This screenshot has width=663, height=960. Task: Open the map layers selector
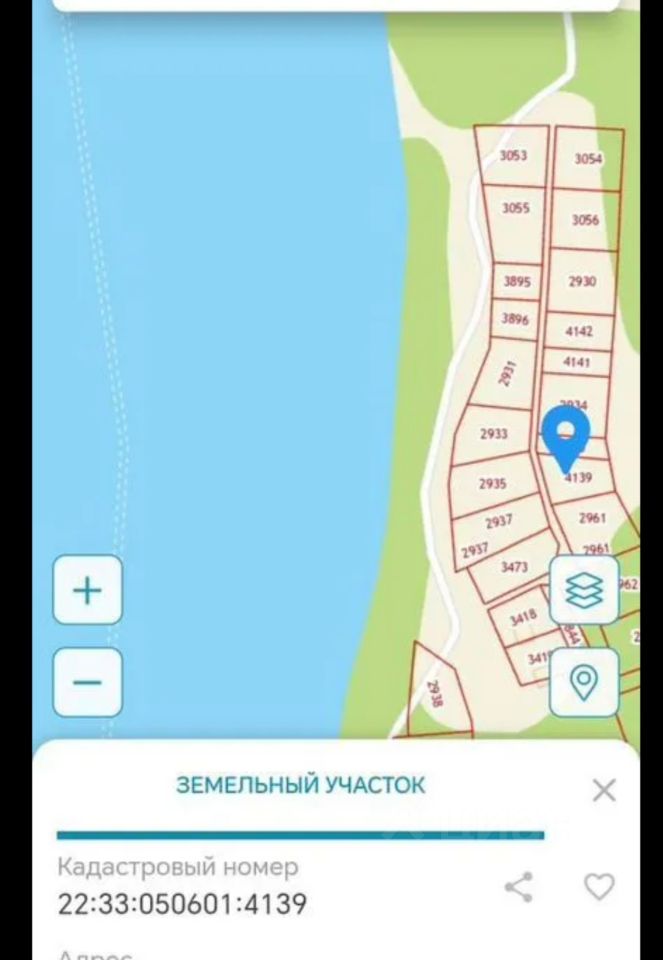(x=584, y=590)
